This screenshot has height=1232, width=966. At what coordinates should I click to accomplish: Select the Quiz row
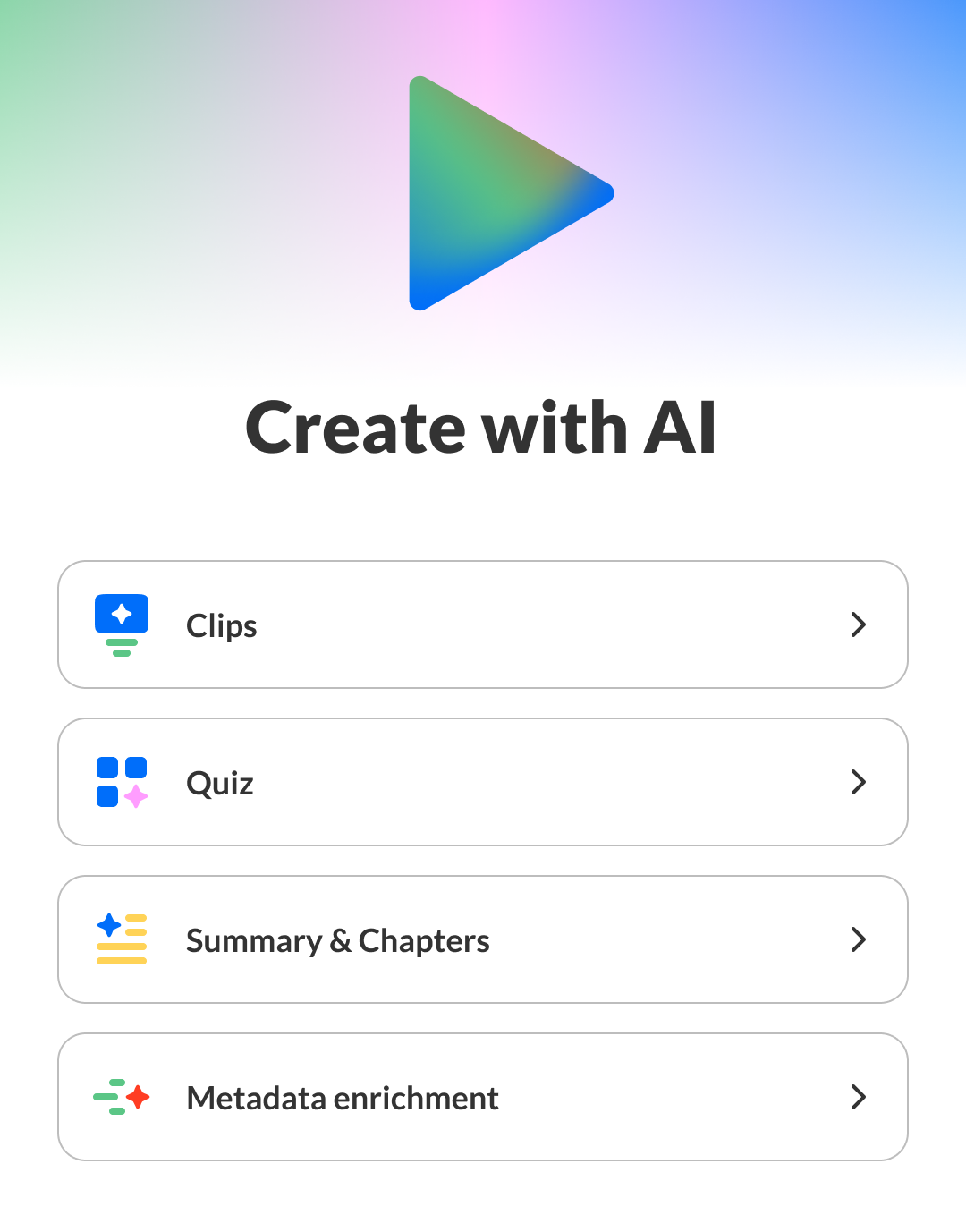point(483,782)
